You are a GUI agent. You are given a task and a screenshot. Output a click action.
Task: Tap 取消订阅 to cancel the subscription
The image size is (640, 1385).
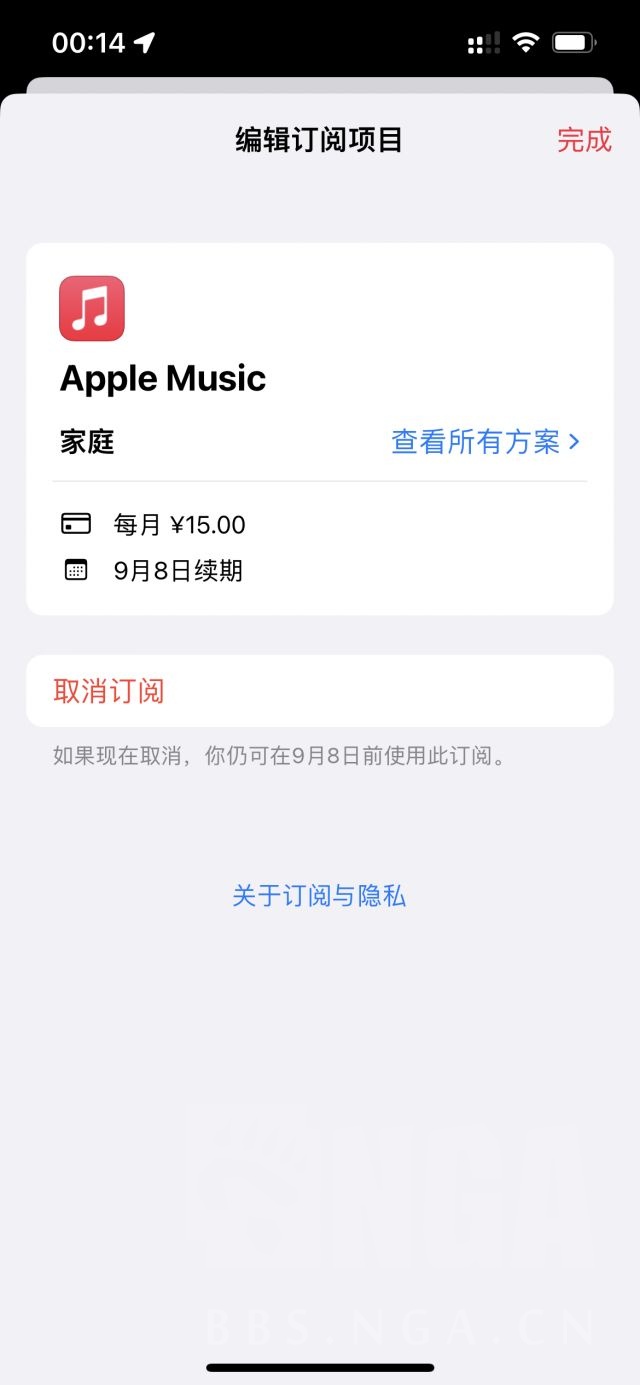[x=319, y=691]
